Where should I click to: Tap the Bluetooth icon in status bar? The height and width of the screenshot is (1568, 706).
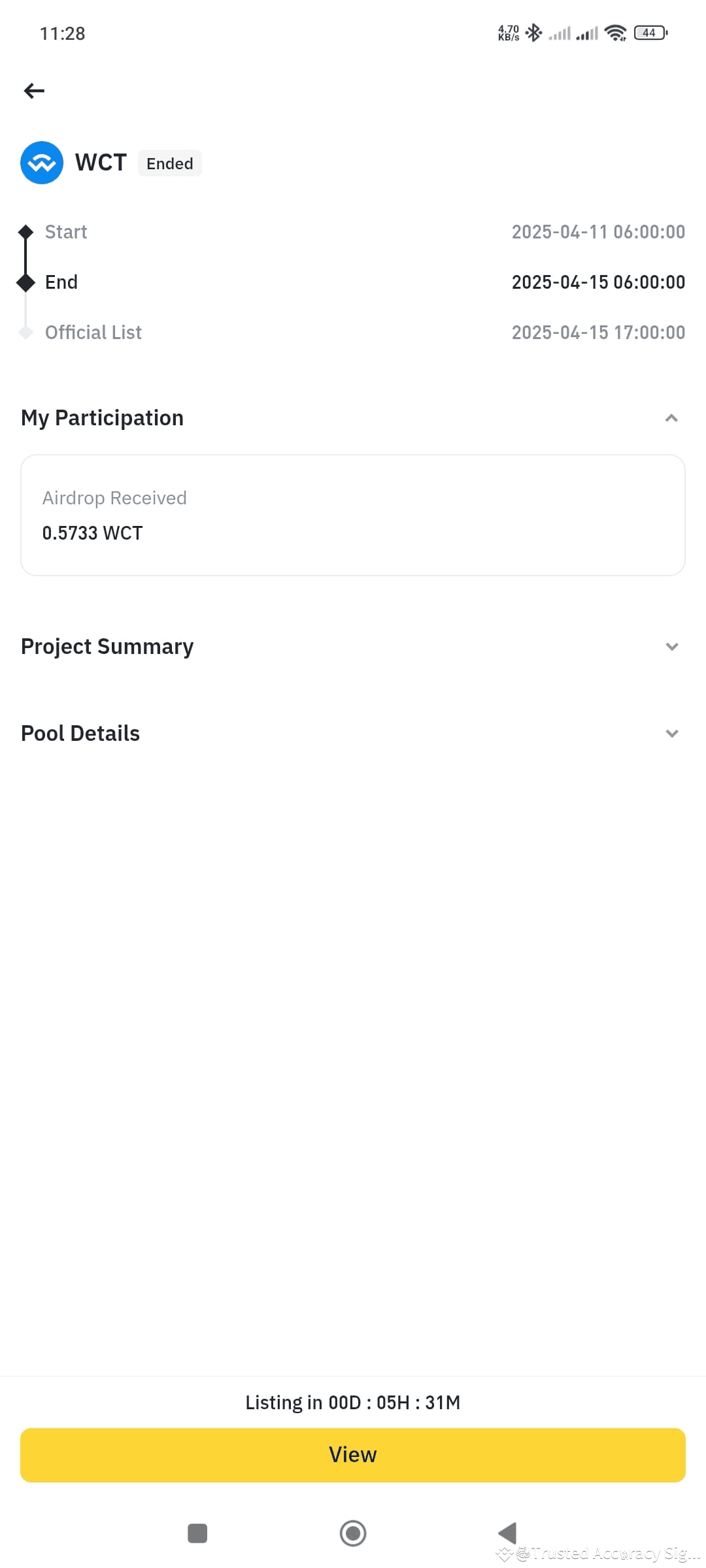tap(534, 32)
